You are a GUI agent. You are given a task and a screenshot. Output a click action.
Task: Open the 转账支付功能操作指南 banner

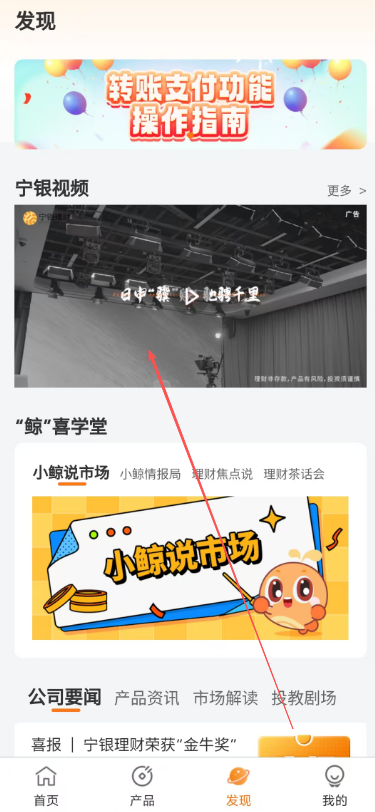[x=190, y=104]
